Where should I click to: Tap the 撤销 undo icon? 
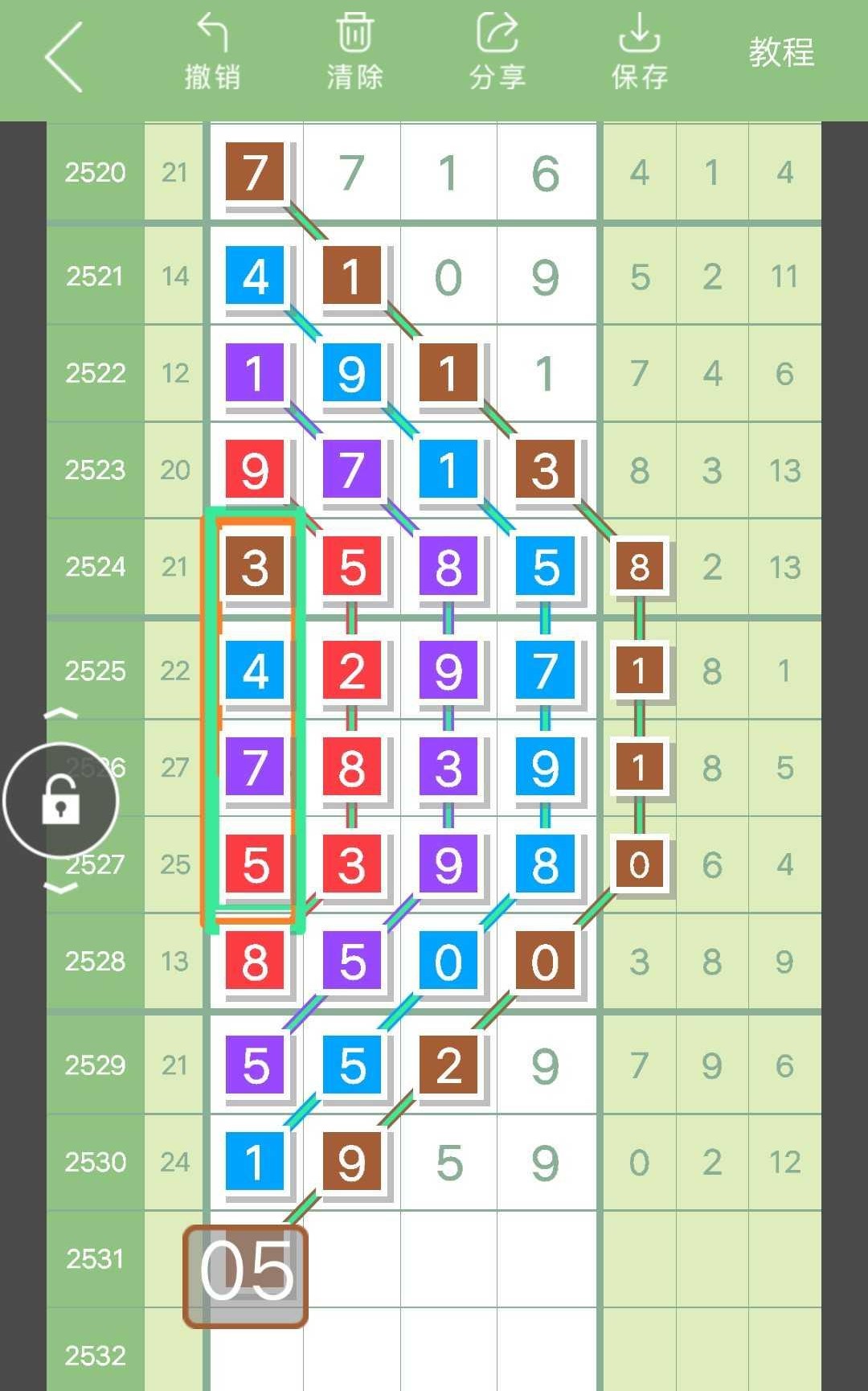pos(213,50)
